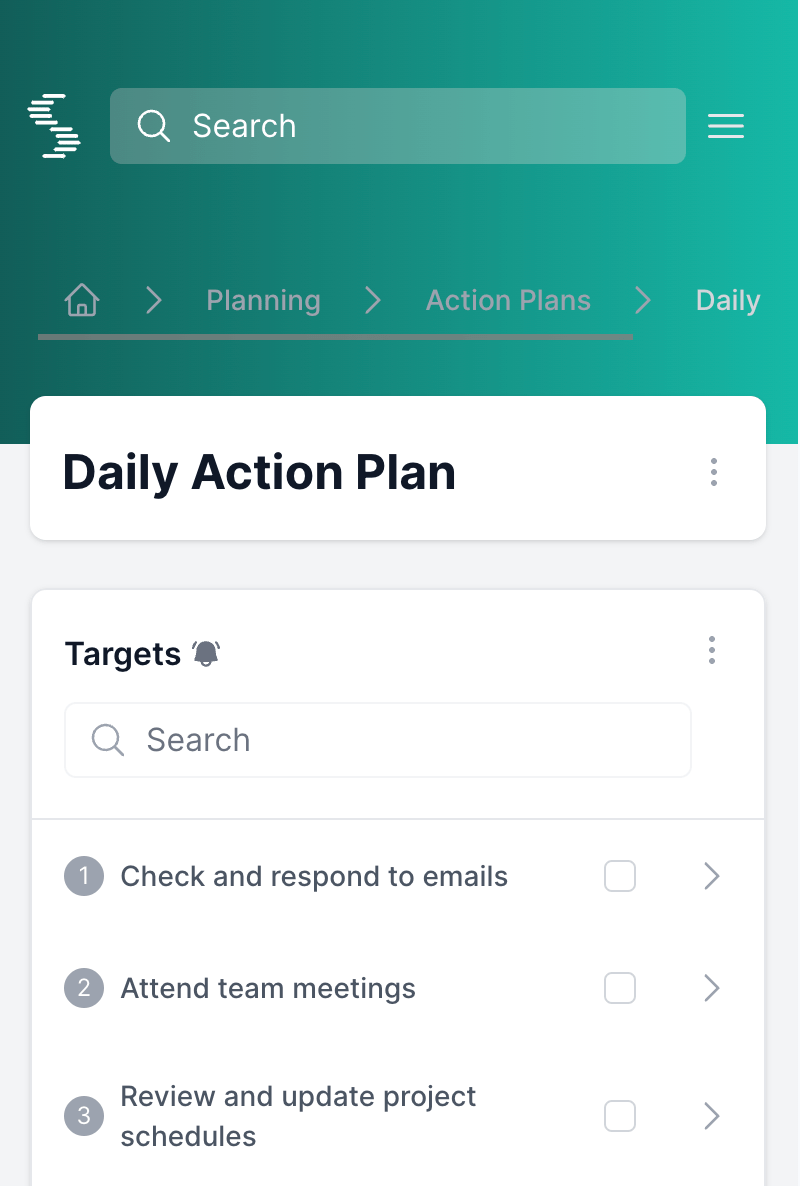
Task: Open the Action Plans breadcrumb
Action: click(x=508, y=300)
